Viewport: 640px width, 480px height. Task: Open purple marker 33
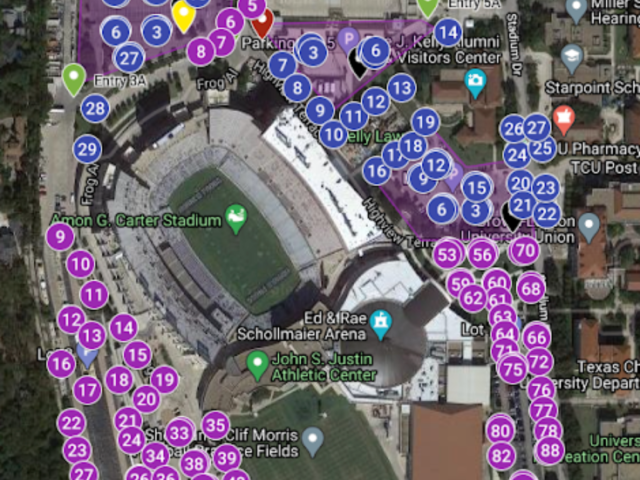(x=179, y=433)
